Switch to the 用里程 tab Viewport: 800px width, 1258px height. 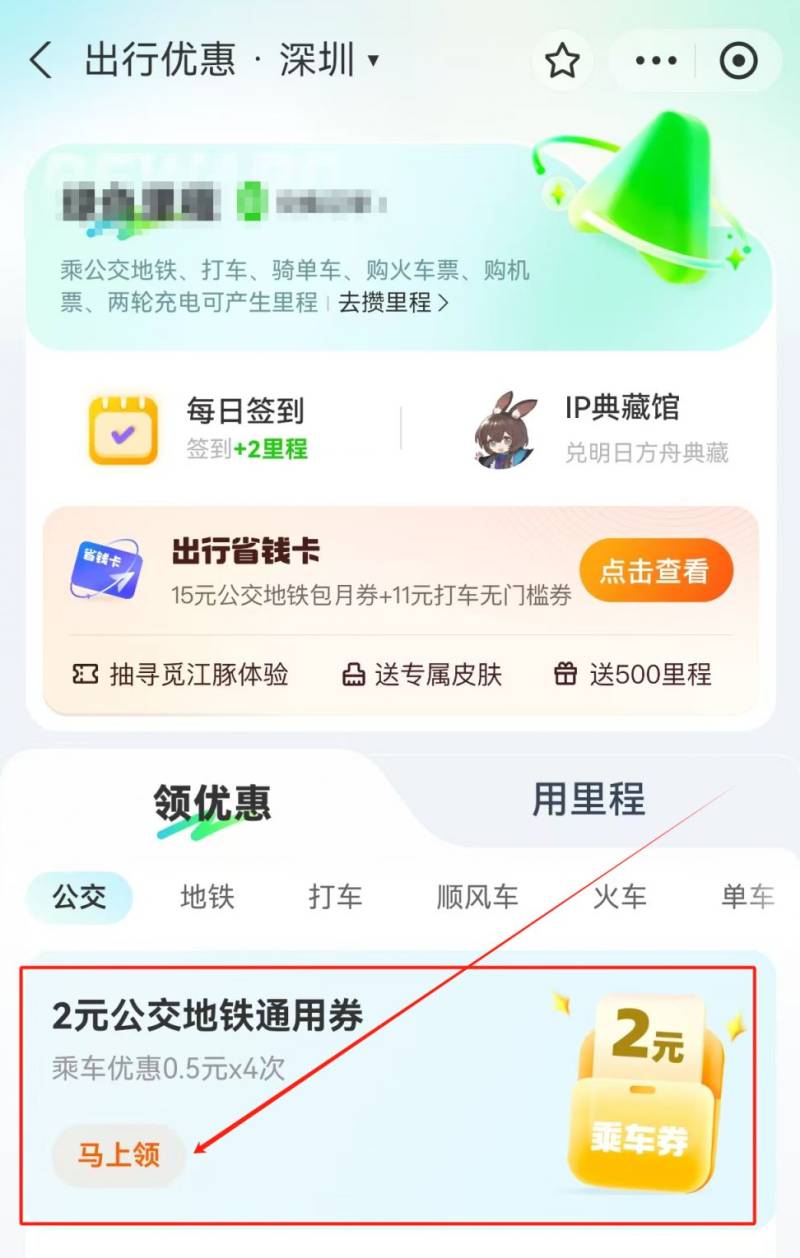click(x=588, y=800)
